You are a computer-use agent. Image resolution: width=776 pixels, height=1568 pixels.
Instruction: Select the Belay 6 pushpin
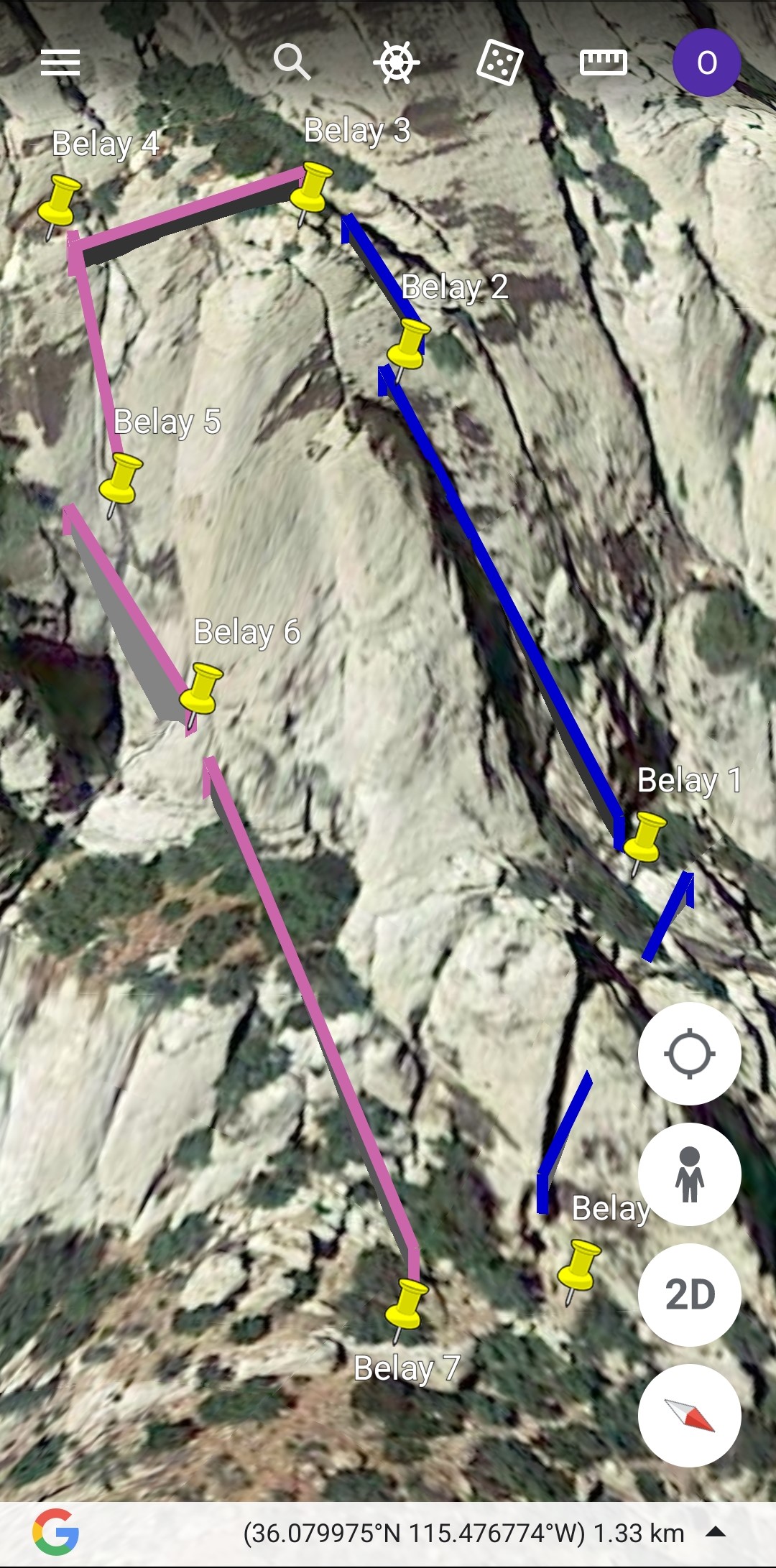pyautogui.click(x=202, y=690)
